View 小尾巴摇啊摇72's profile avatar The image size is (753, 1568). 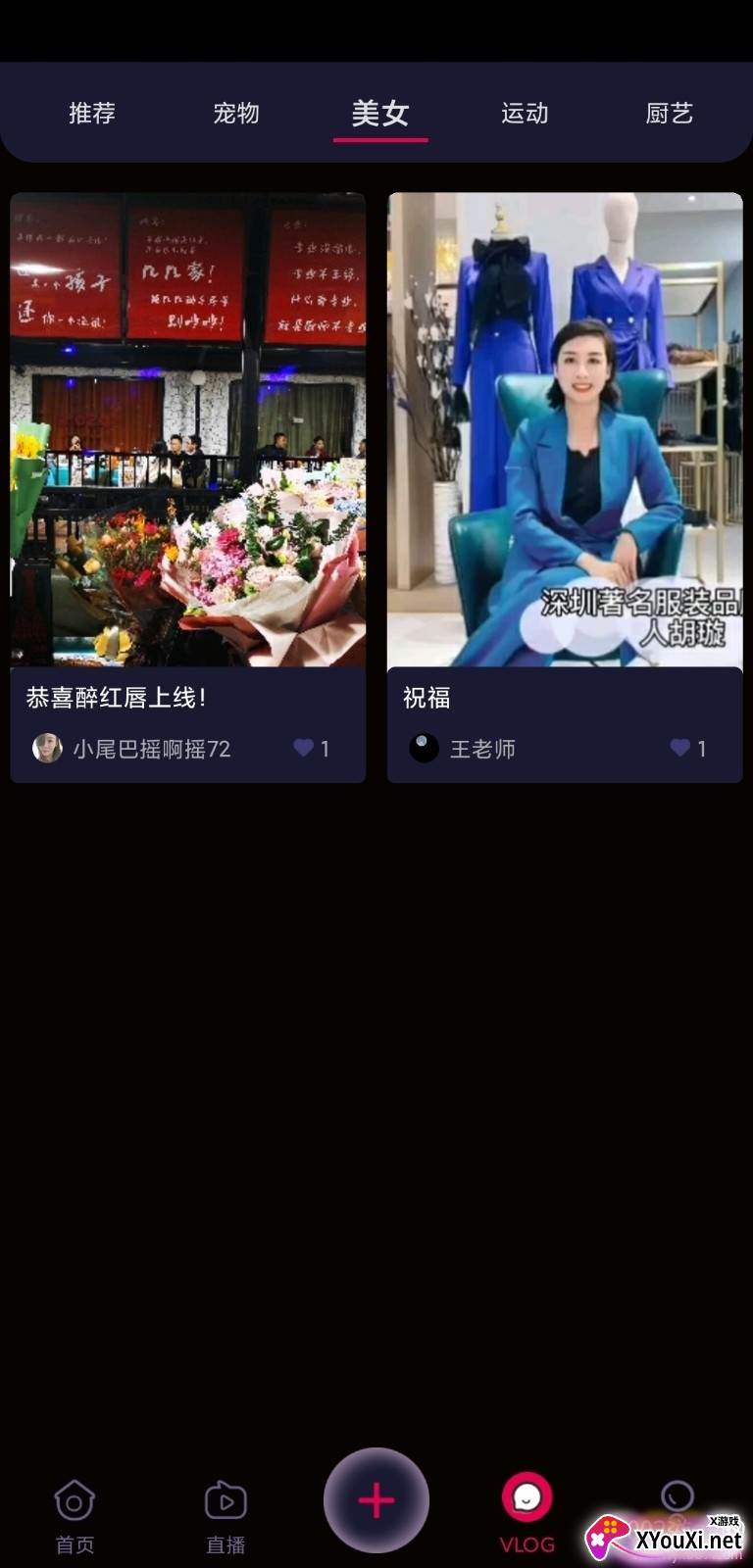47,748
